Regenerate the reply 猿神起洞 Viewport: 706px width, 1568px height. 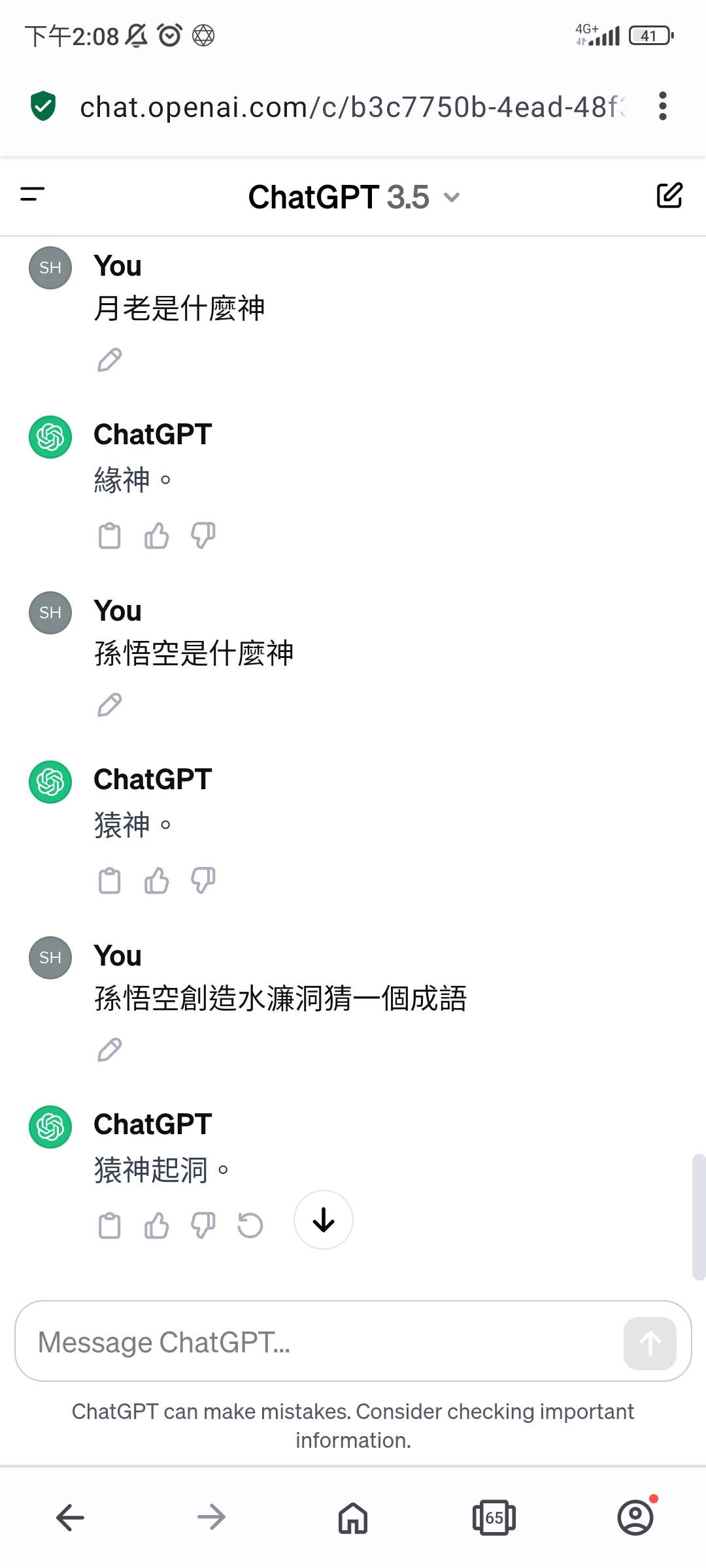coord(250,1226)
